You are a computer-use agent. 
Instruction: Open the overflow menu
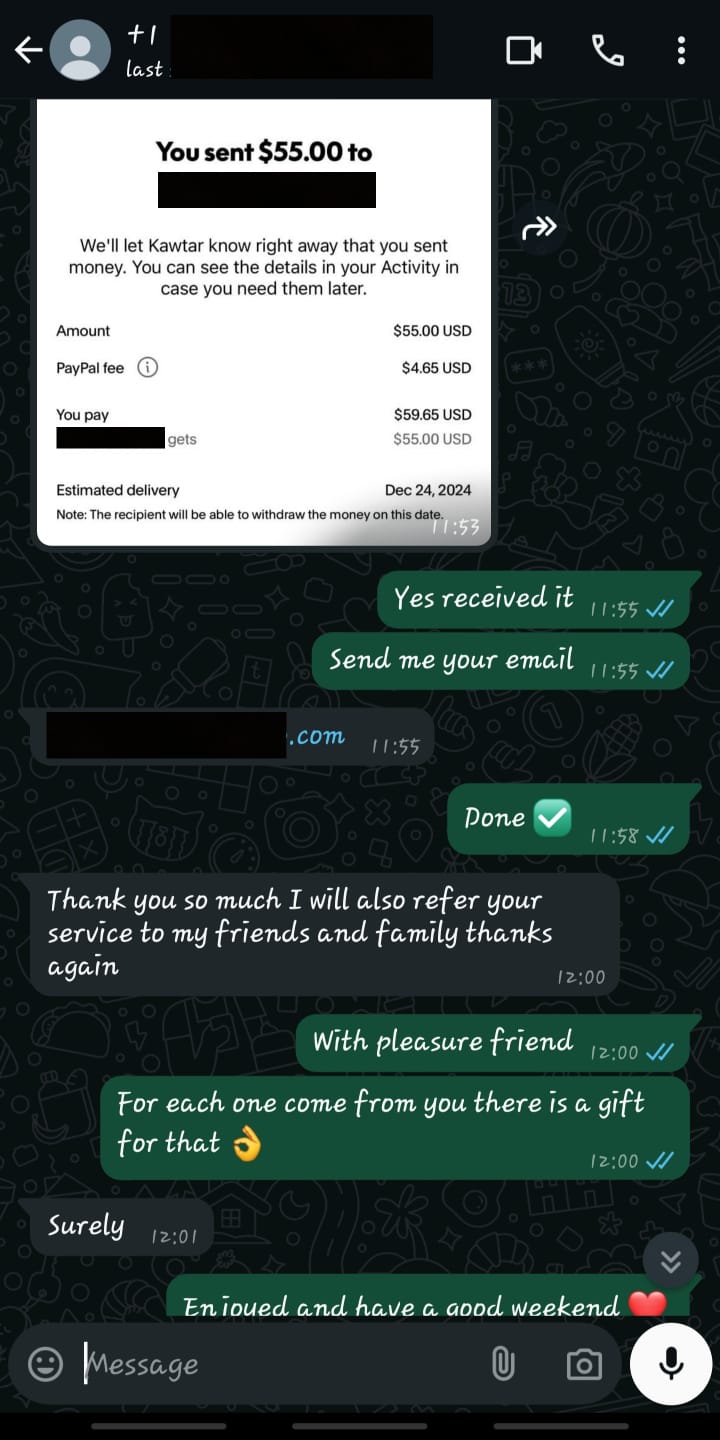pos(681,50)
